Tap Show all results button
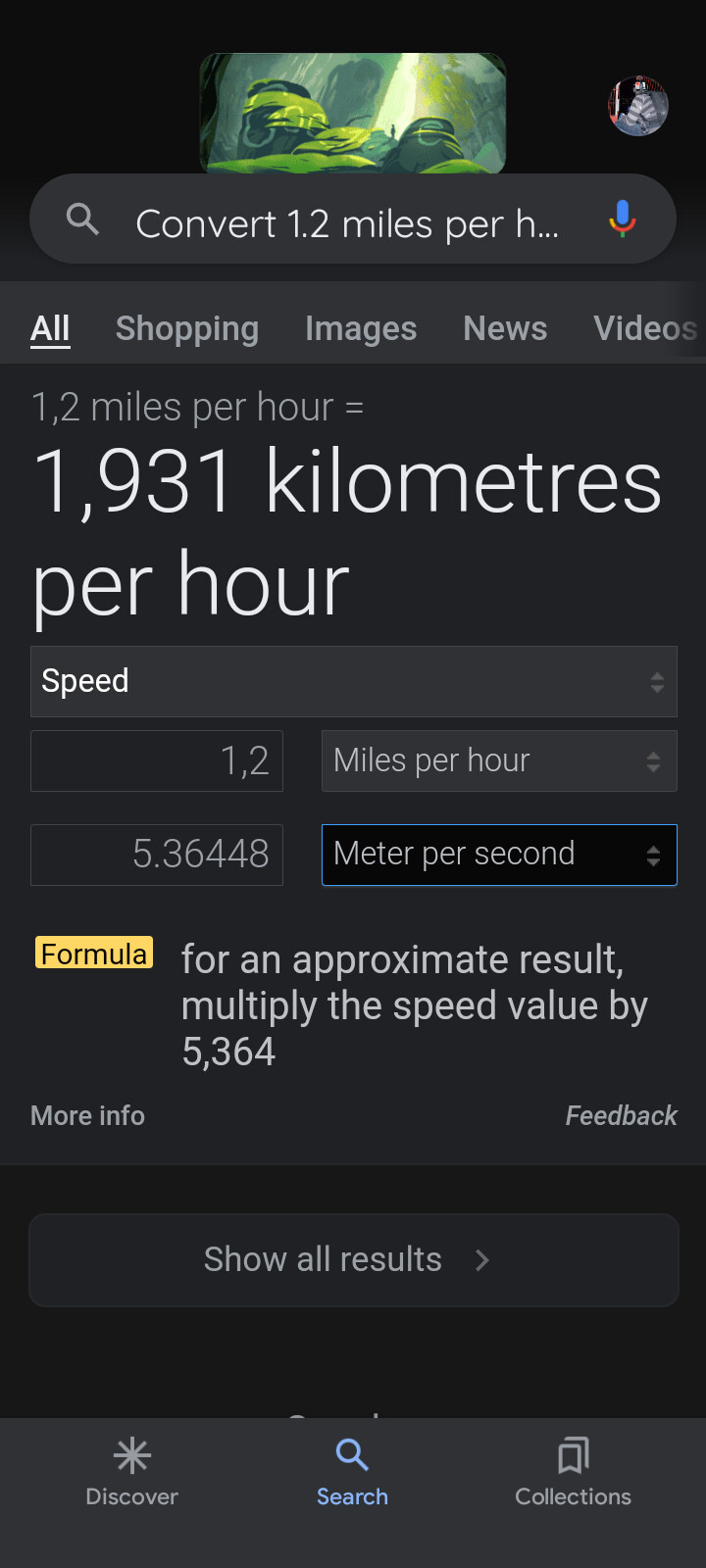The height and width of the screenshot is (1568, 706). click(353, 1259)
